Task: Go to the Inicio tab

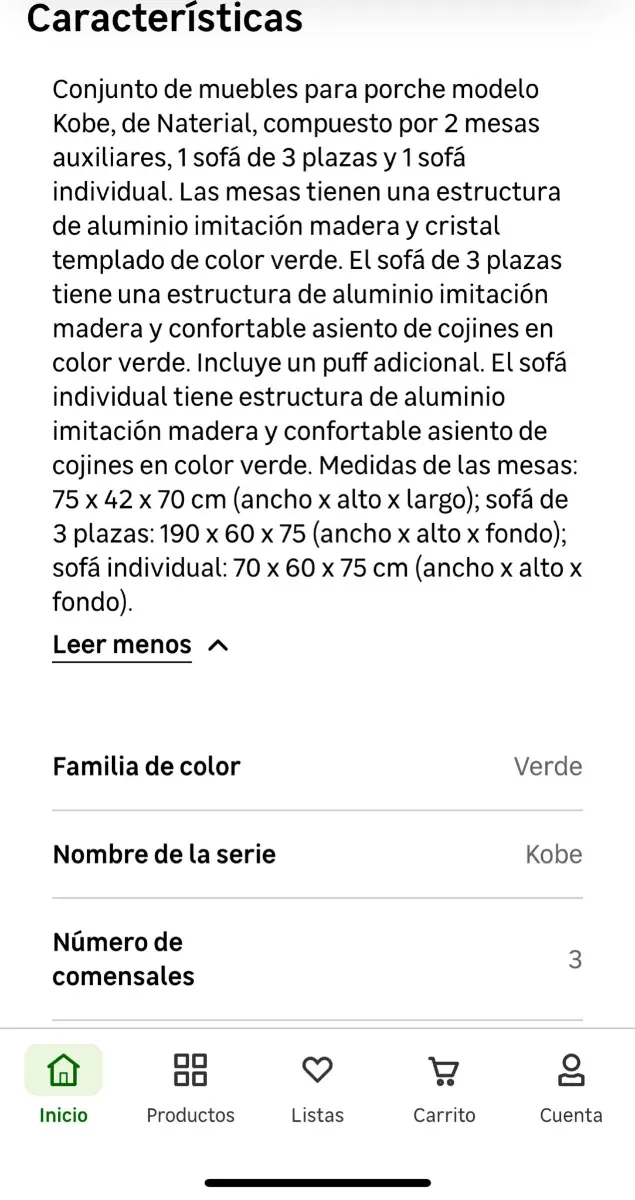Action: tap(64, 1086)
